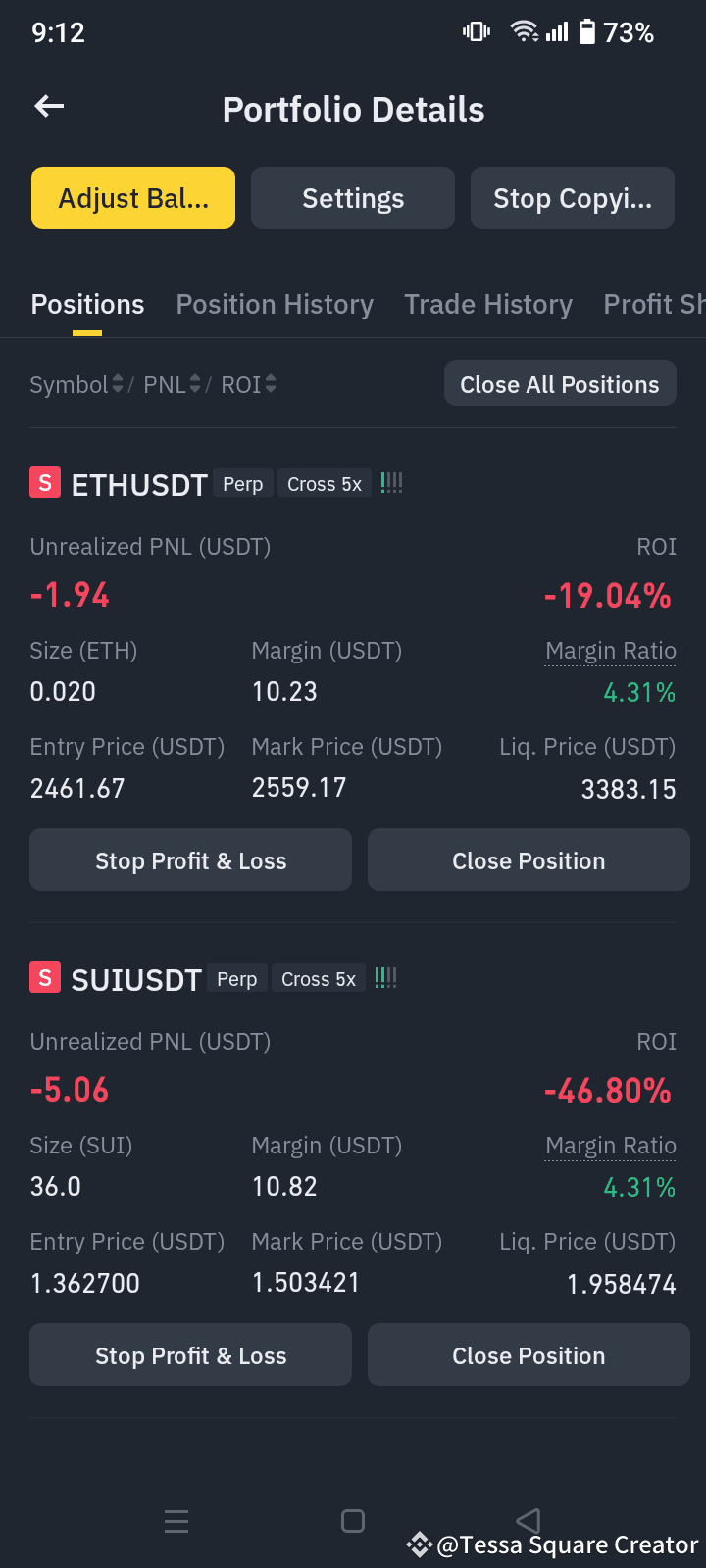Image resolution: width=706 pixels, height=1568 pixels.
Task: Open the Cross 5x leverage selector for SUIUSDT
Action: [x=319, y=977]
